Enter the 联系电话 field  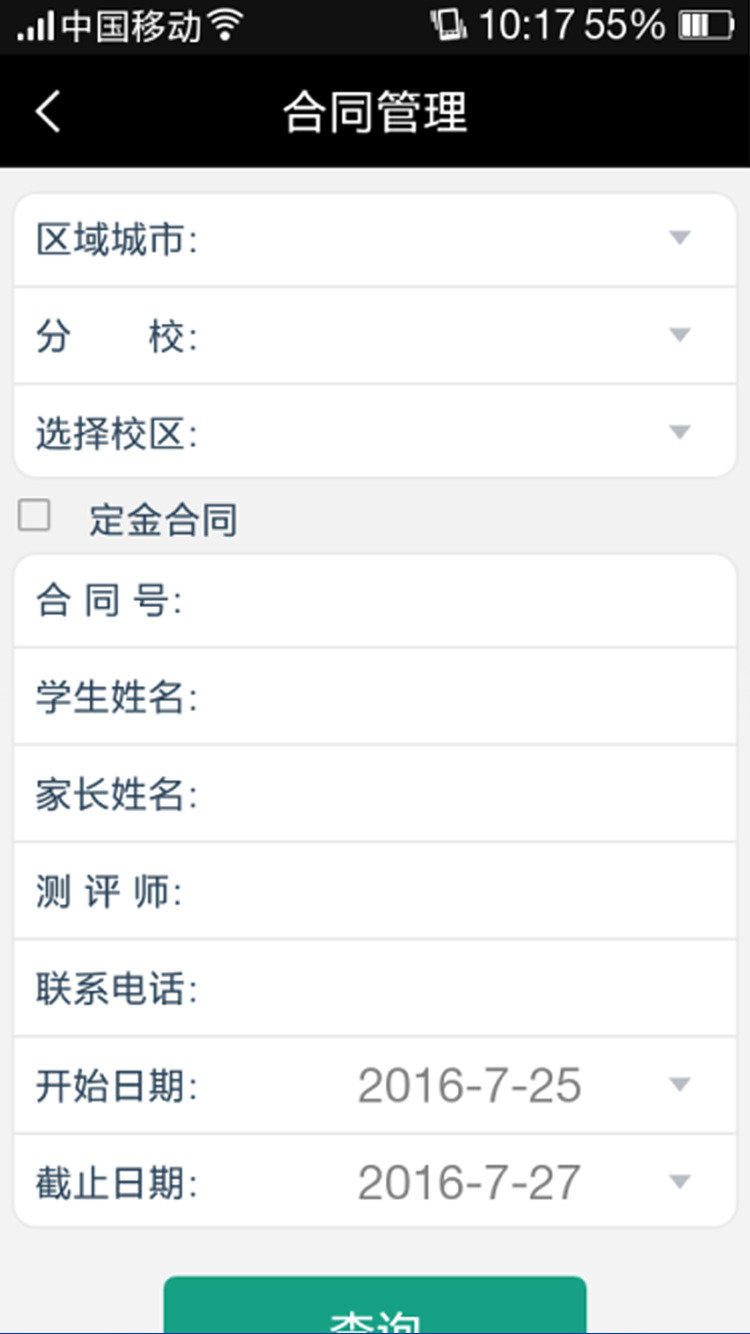pos(375,988)
